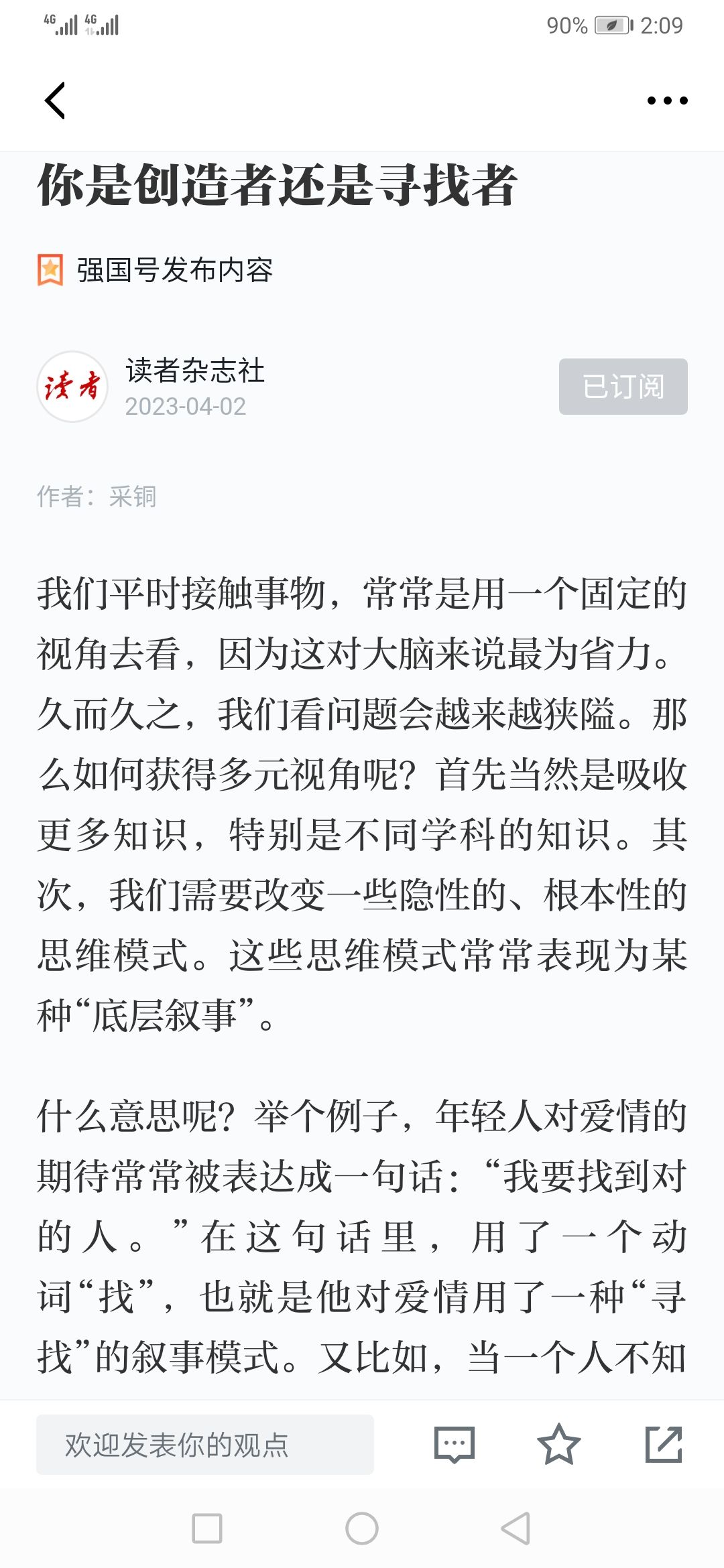The width and height of the screenshot is (724, 1568).
Task: Go back using the top-left arrow
Action: (x=55, y=101)
